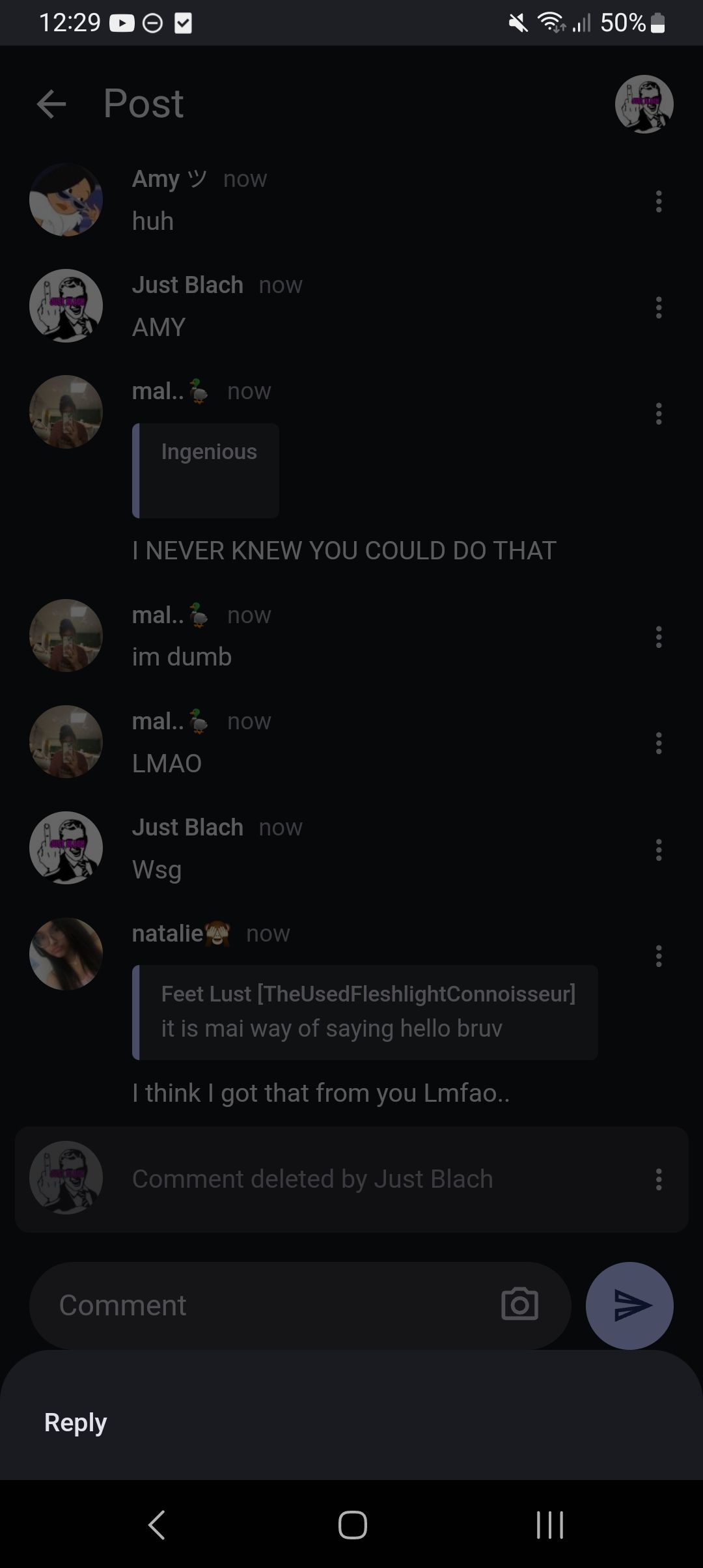The image size is (703, 1568).
Task: Open options for mal's "LMAO" comment
Action: pyautogui.click(x=659, y=743)
